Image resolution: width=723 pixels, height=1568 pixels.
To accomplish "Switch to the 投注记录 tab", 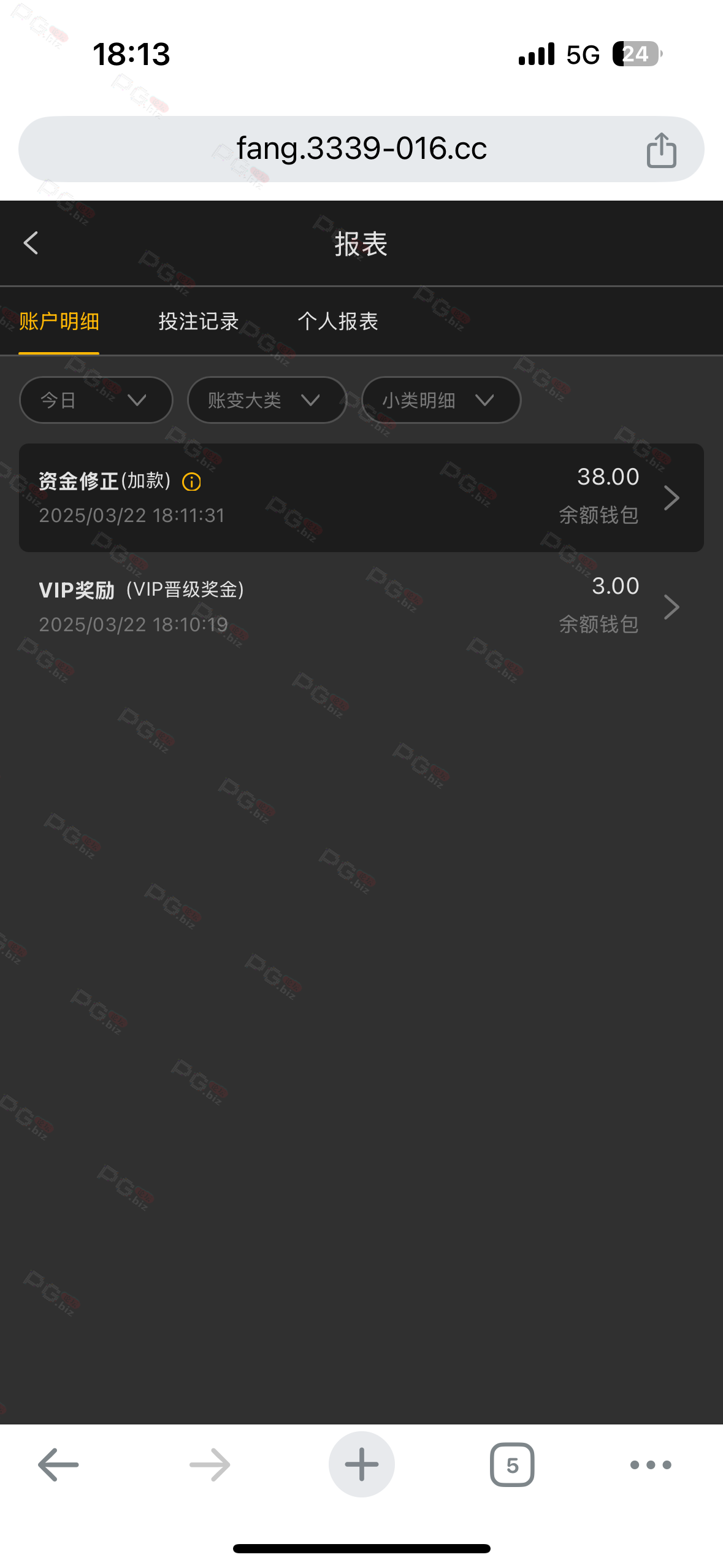I will (199, 321).
